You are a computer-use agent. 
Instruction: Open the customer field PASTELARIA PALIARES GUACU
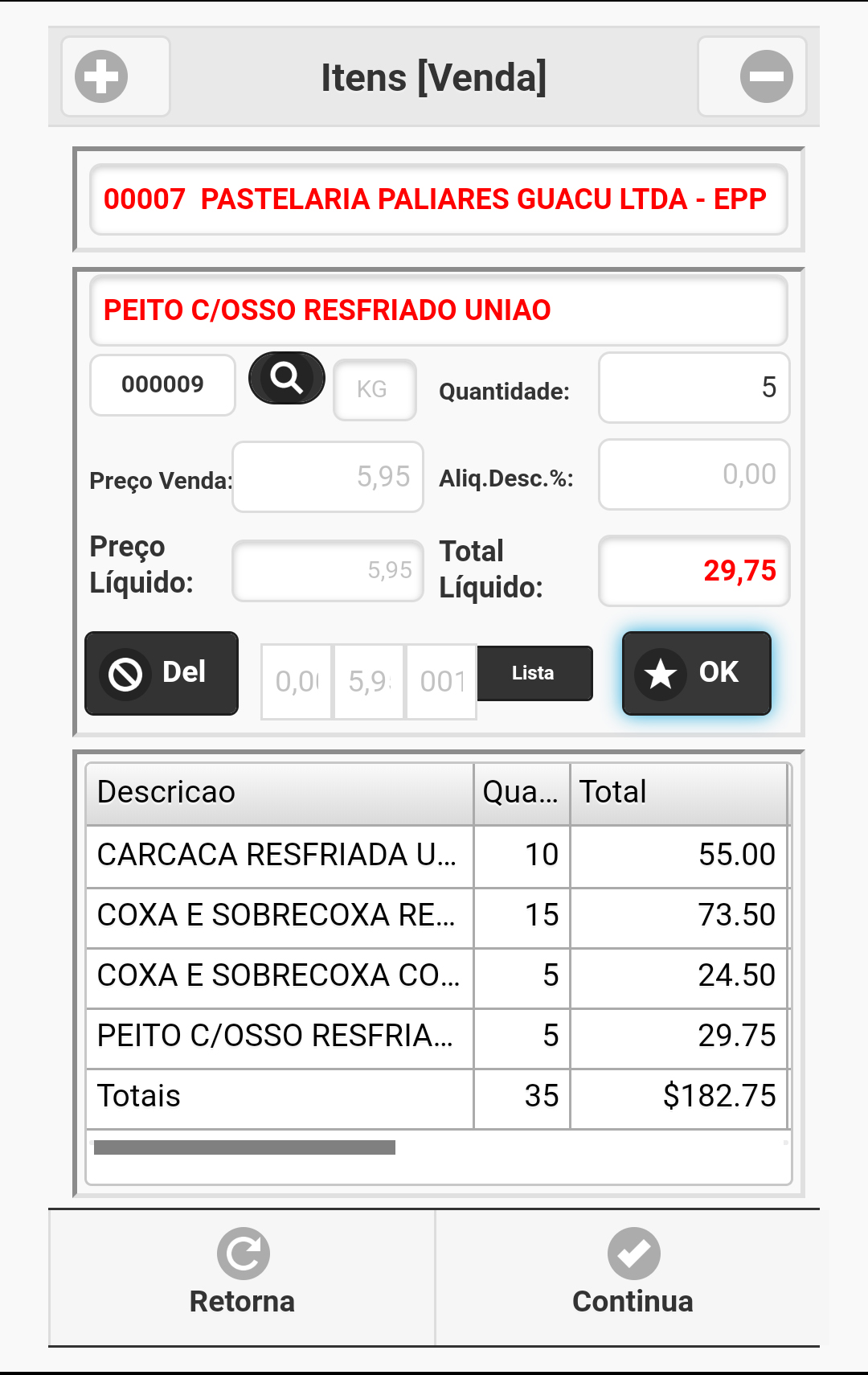point(439,199)
